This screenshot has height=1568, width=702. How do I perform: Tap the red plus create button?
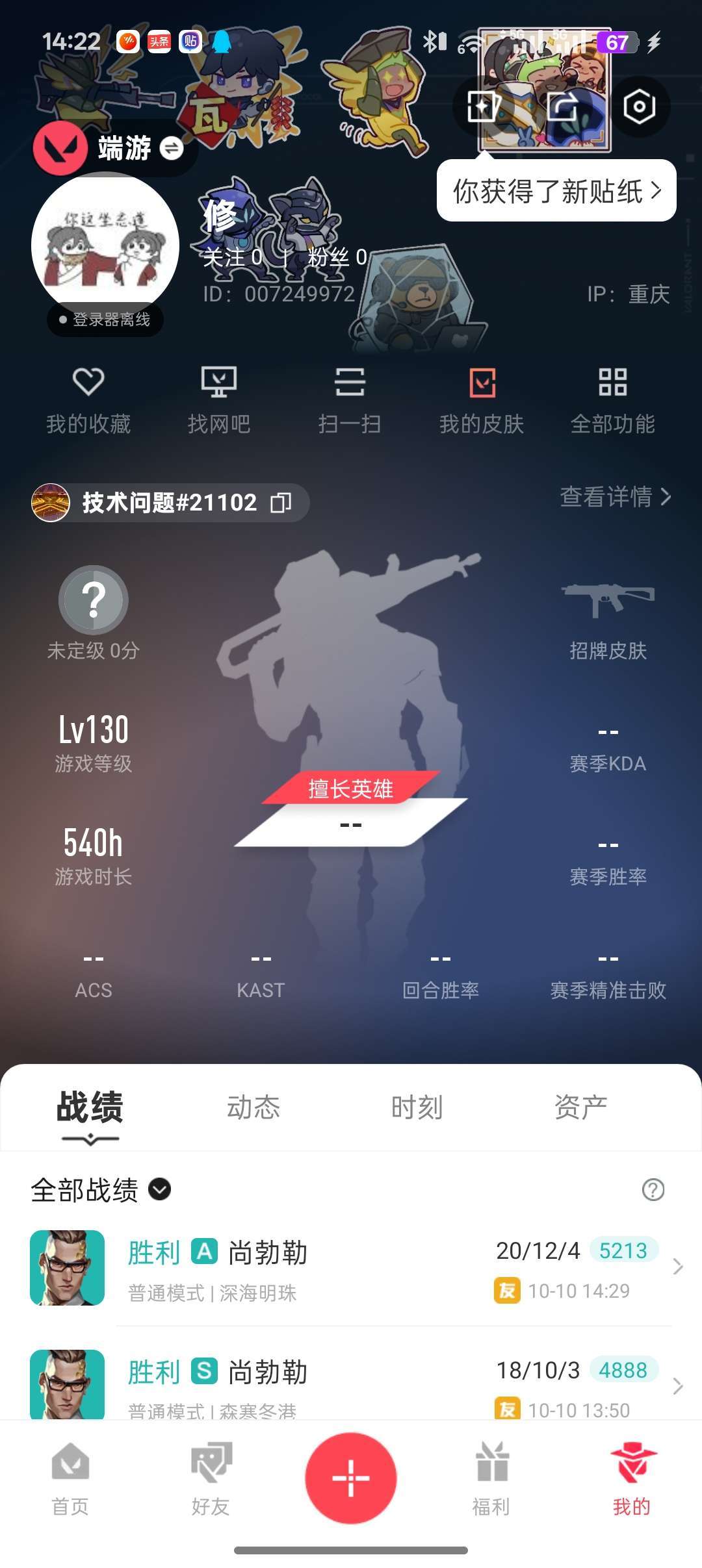pyautogui.click(x=351, y=1478)
